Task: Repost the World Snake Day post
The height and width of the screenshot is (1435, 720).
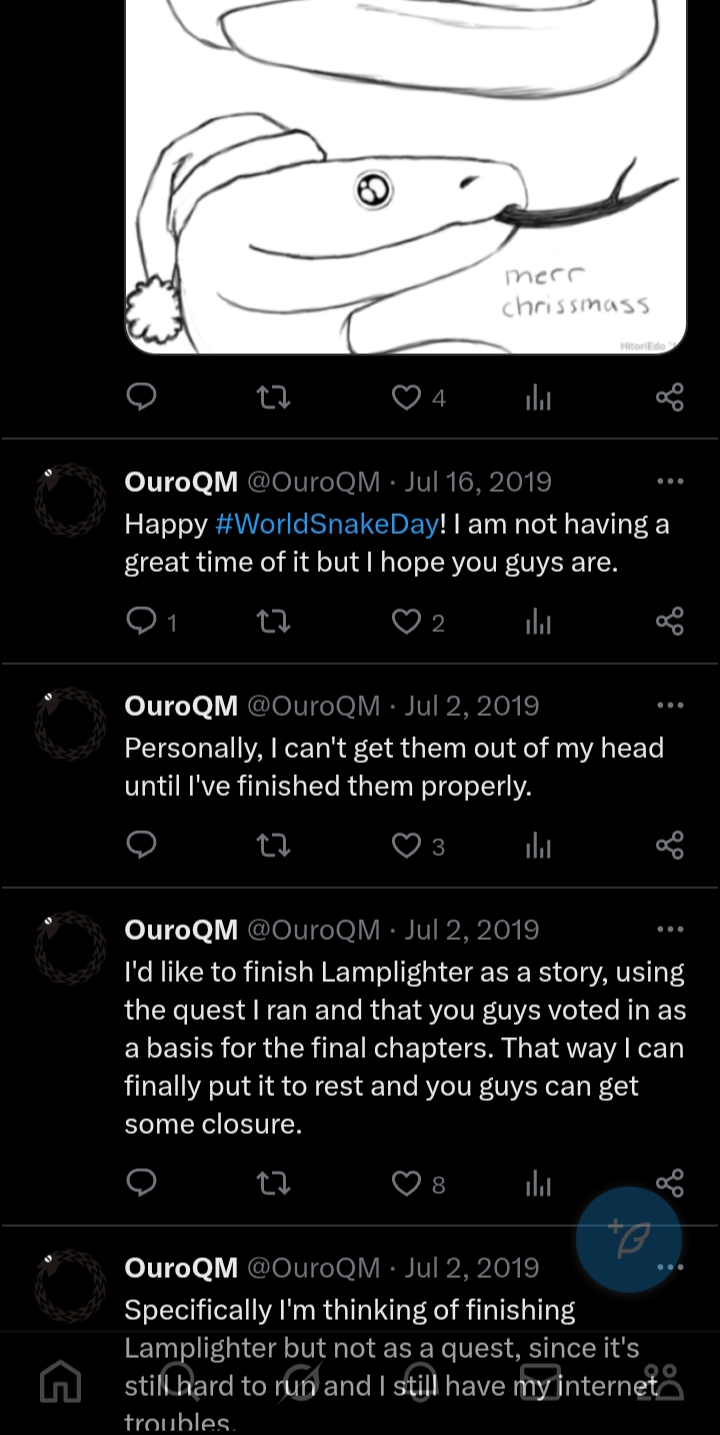Action: 273,622
